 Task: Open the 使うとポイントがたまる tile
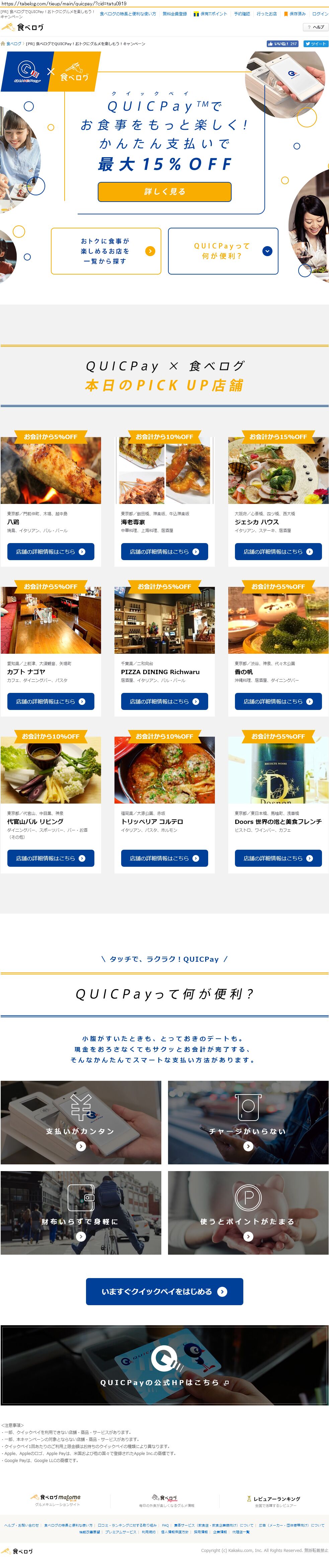pyautogui.click(x=248, y=1213)
